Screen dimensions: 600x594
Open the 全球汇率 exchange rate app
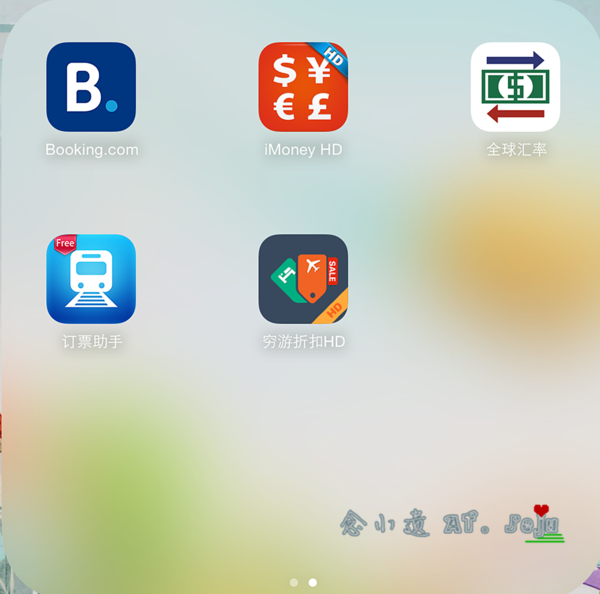(x=515, y=87)
